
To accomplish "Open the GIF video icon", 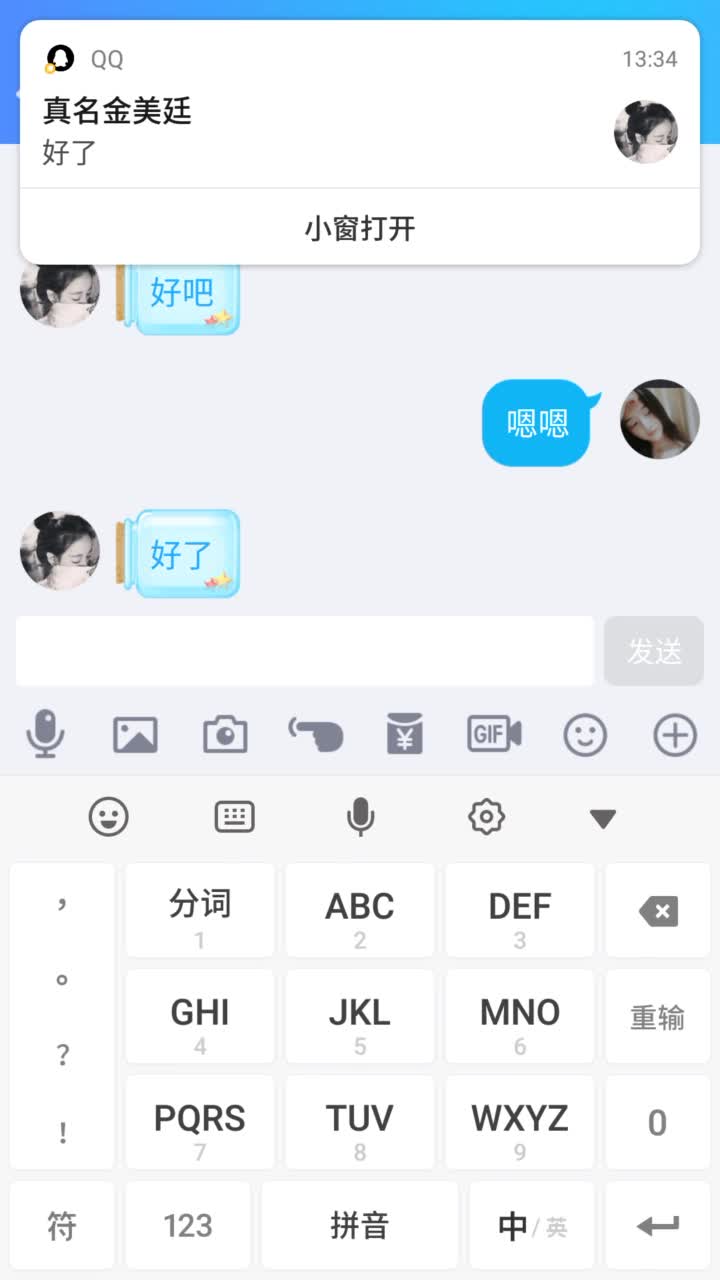I will [495, 736].
